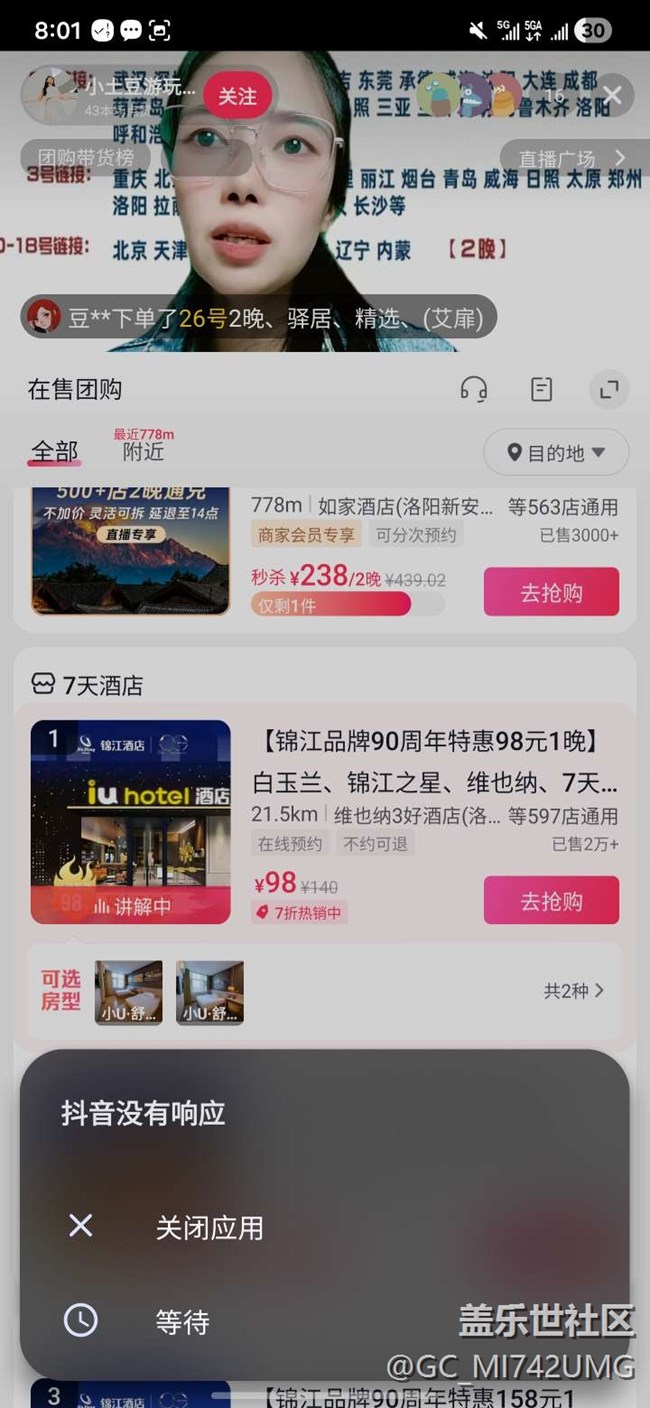Select the first 小U·舒 room type
650x1408 pixels.
(x=129, y=992)
